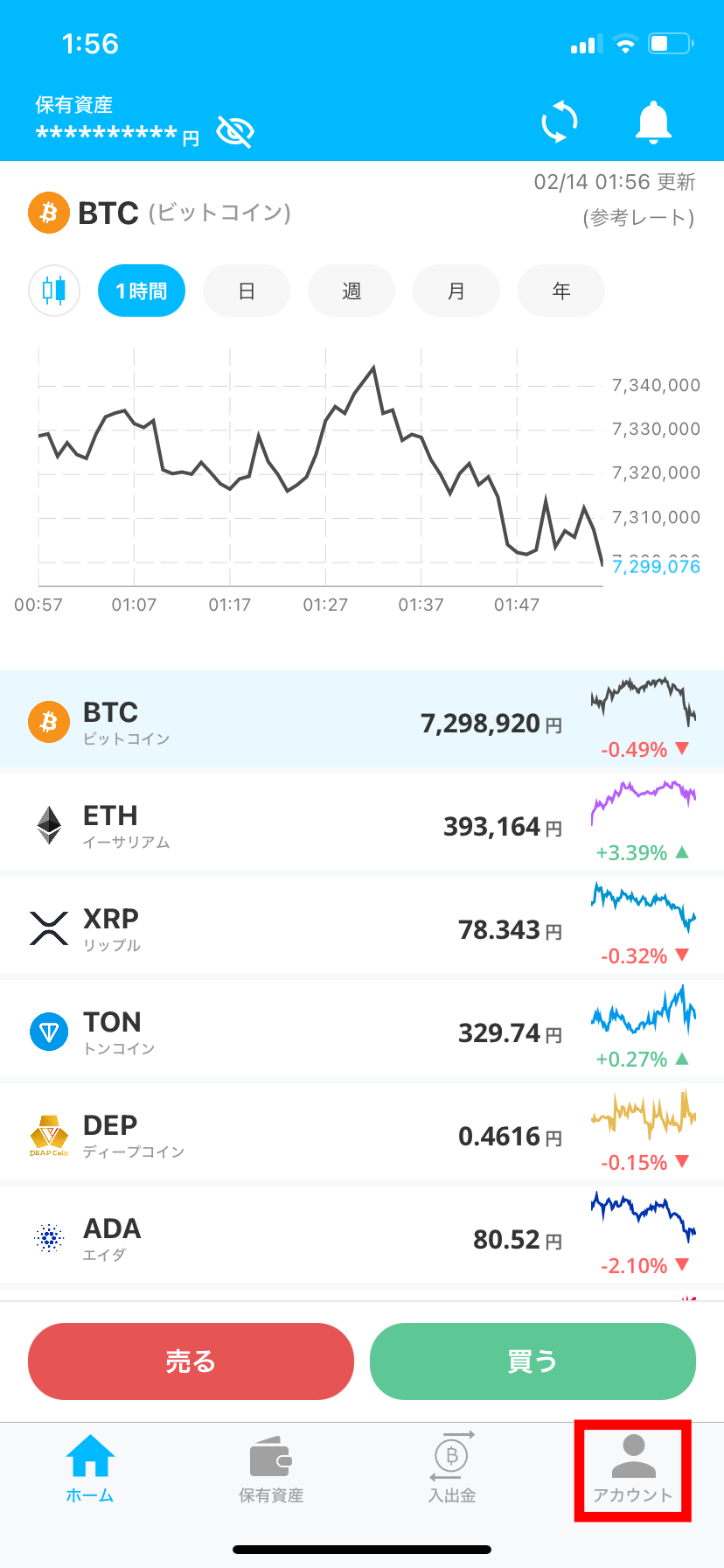This screenshot has height=1568, width=724.
Task: Toggle the hidden balance eye icon
Action: tap(234, 132)
